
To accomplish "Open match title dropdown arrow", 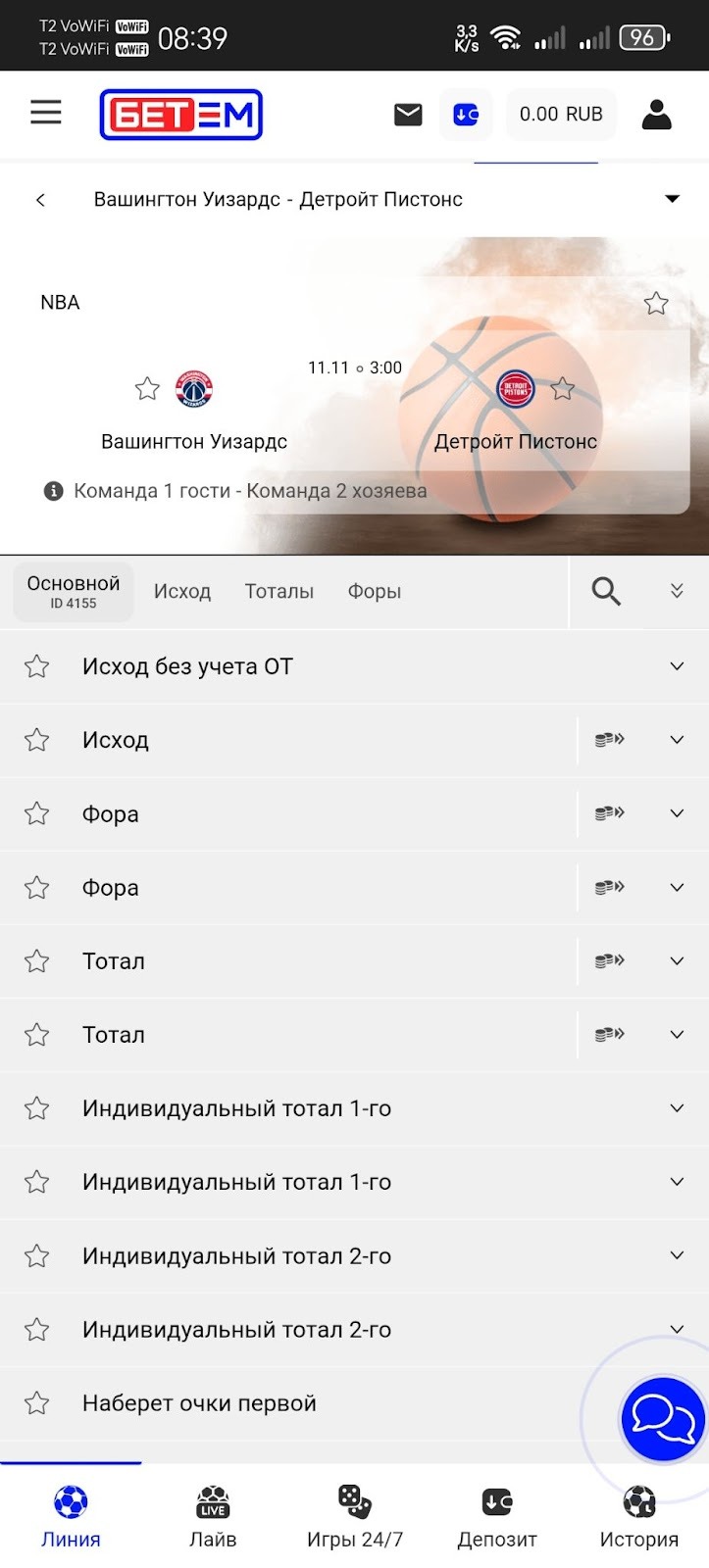I will click(673, 198).
